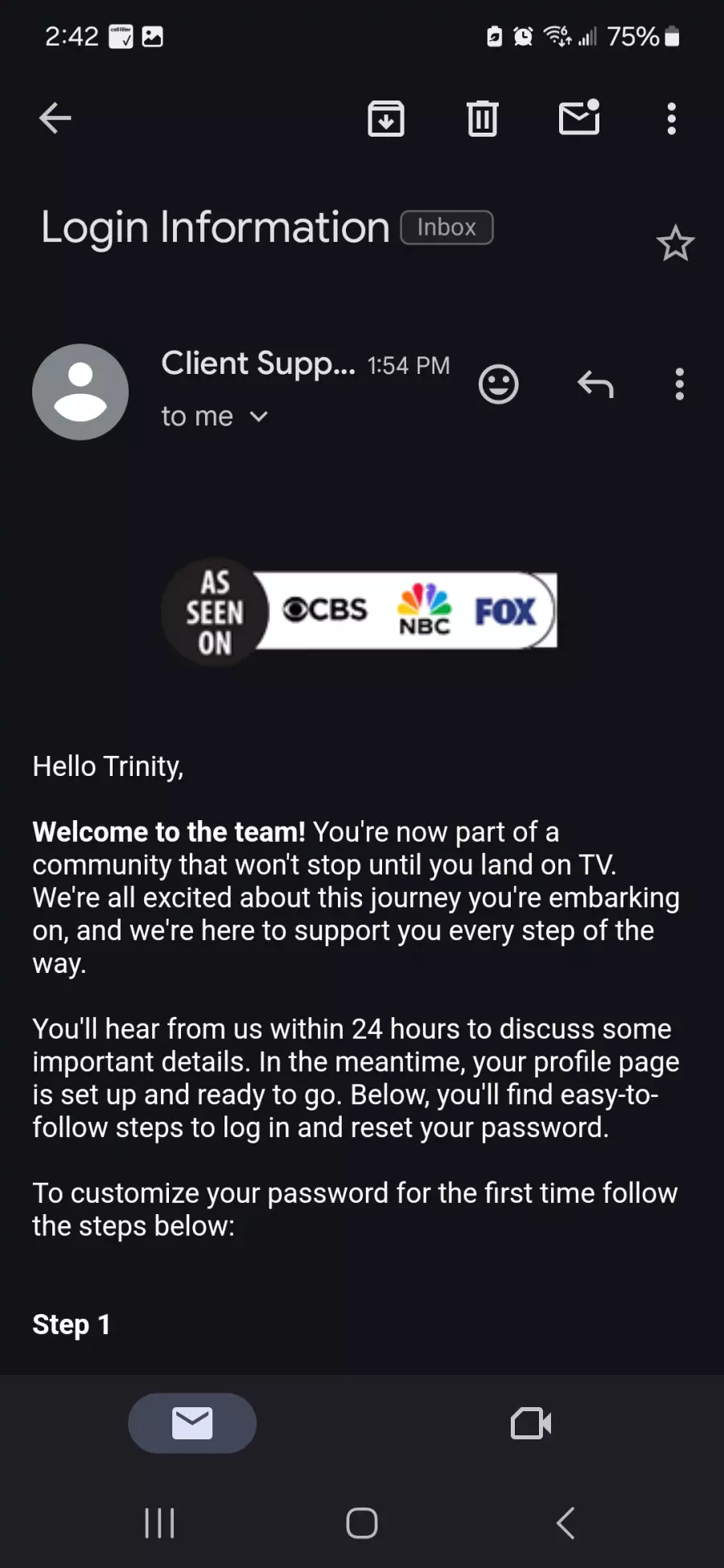
Task: Reply to the Client Support message
Action: (595, 384)
